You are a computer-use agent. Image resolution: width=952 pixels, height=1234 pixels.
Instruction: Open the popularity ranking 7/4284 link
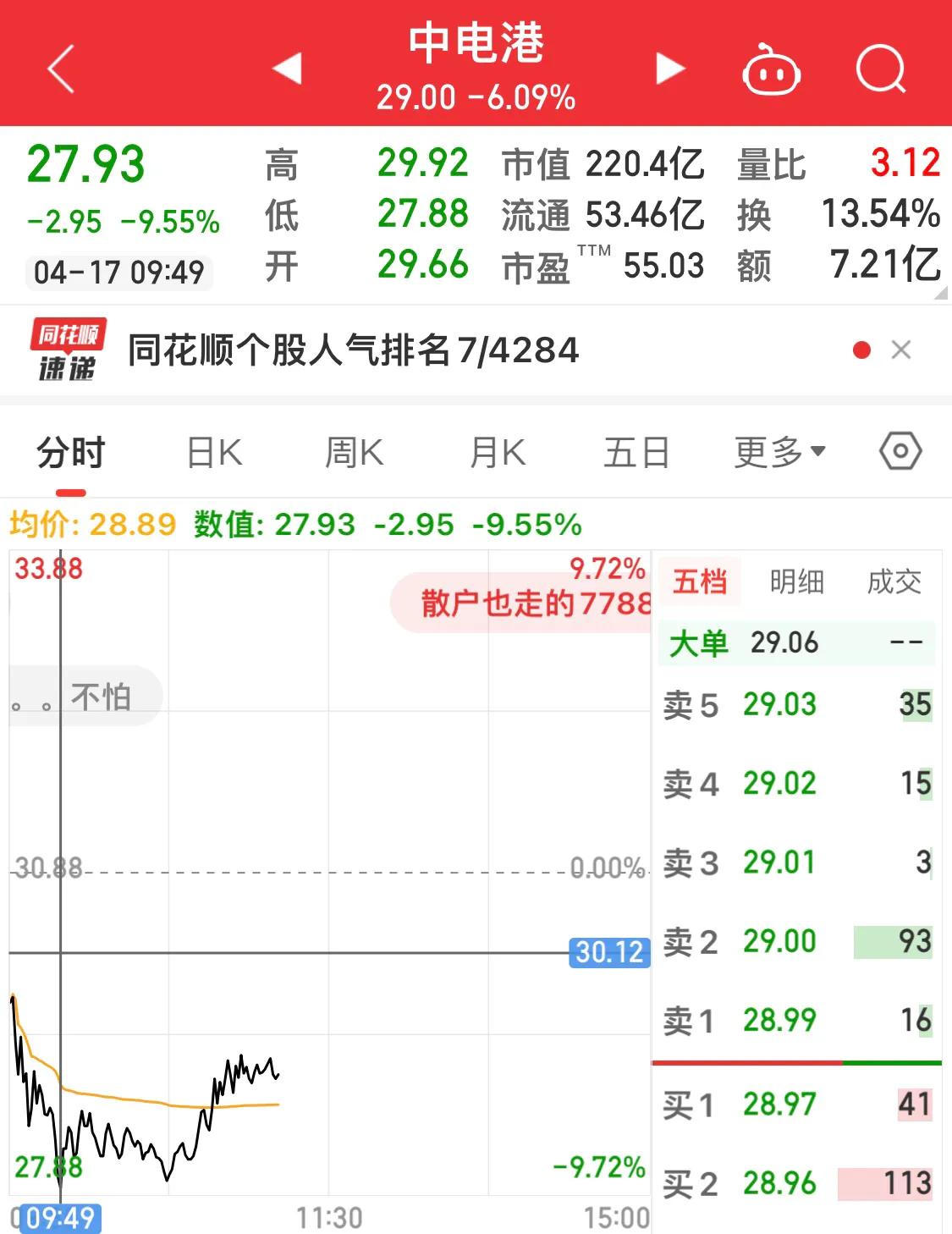pyautogui.click(x=351, y=353)
